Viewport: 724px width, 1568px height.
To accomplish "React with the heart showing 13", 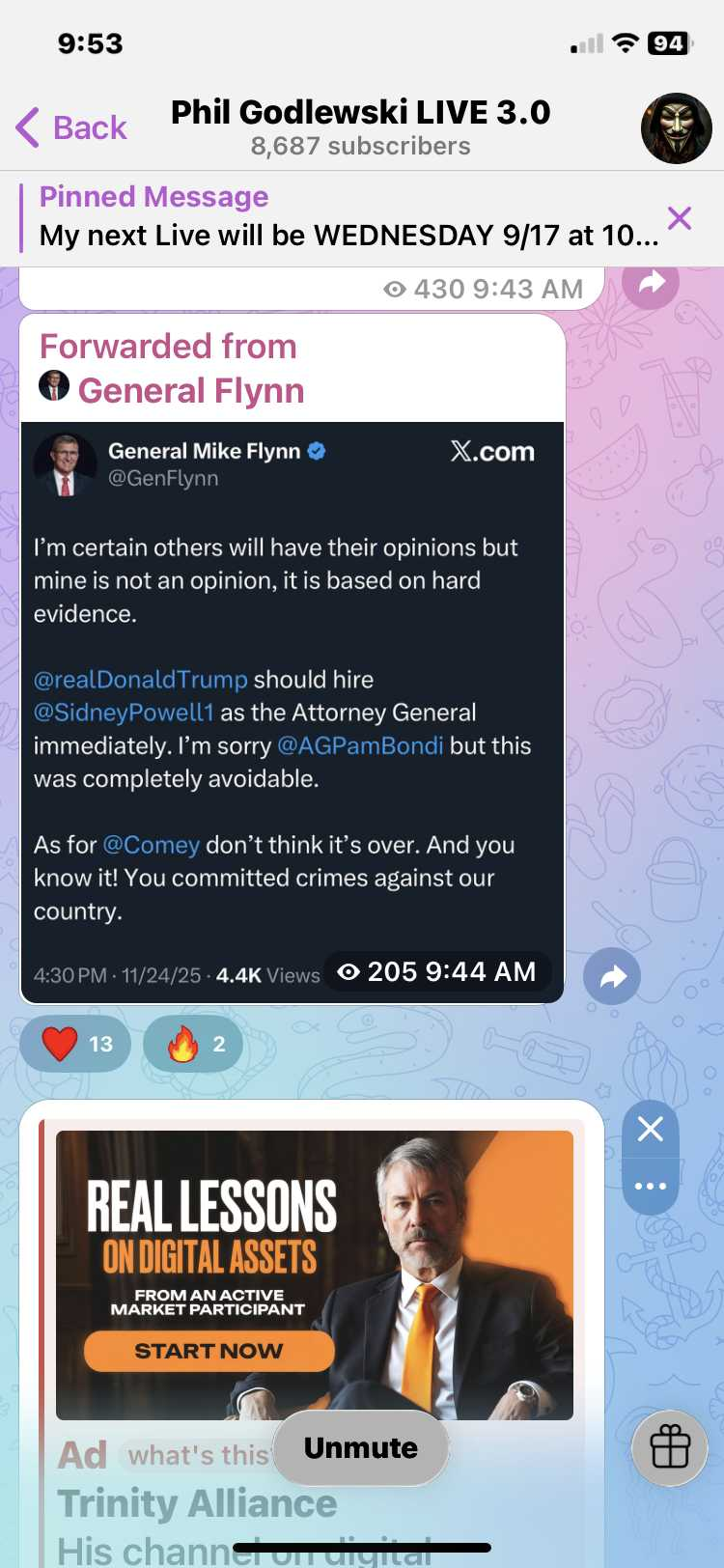I will click(x=75, y=1044).
